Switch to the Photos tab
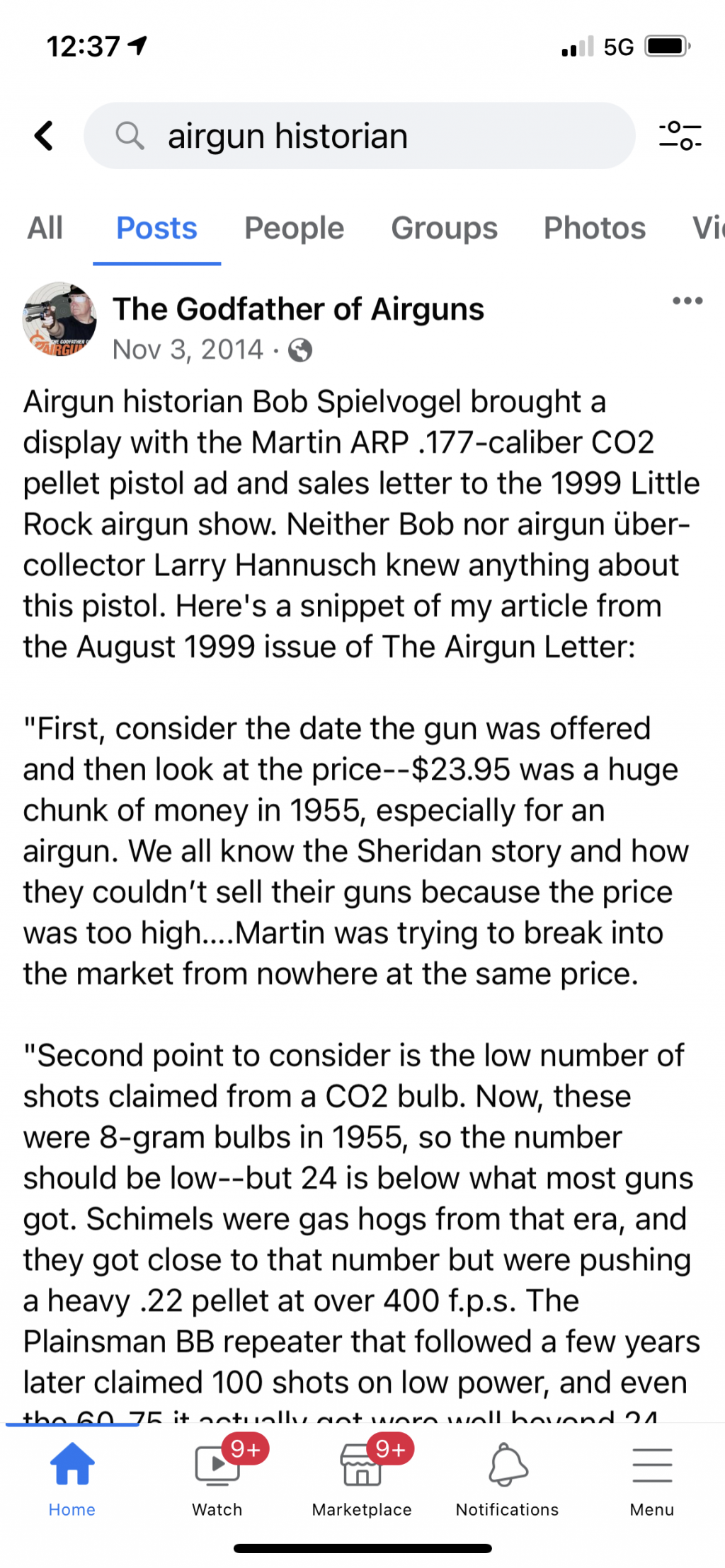The height and width of the screenshot is (1568, 725). click(594, 229)
